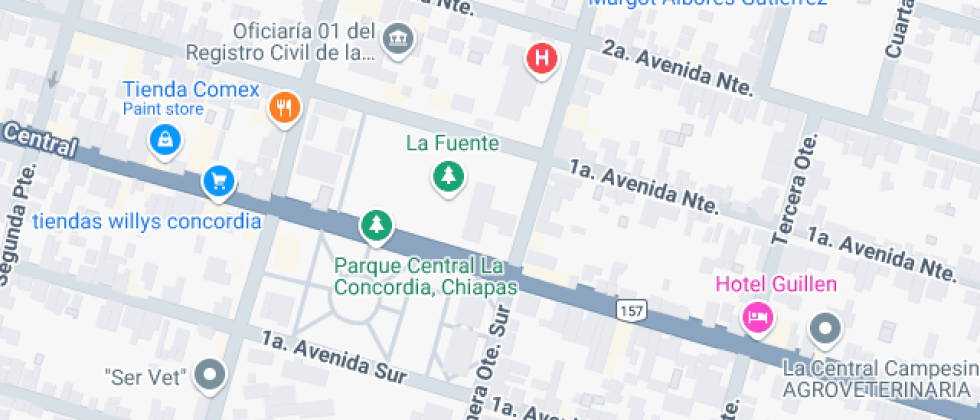Select the "Ser Vet" location marker

coord(210,375)
